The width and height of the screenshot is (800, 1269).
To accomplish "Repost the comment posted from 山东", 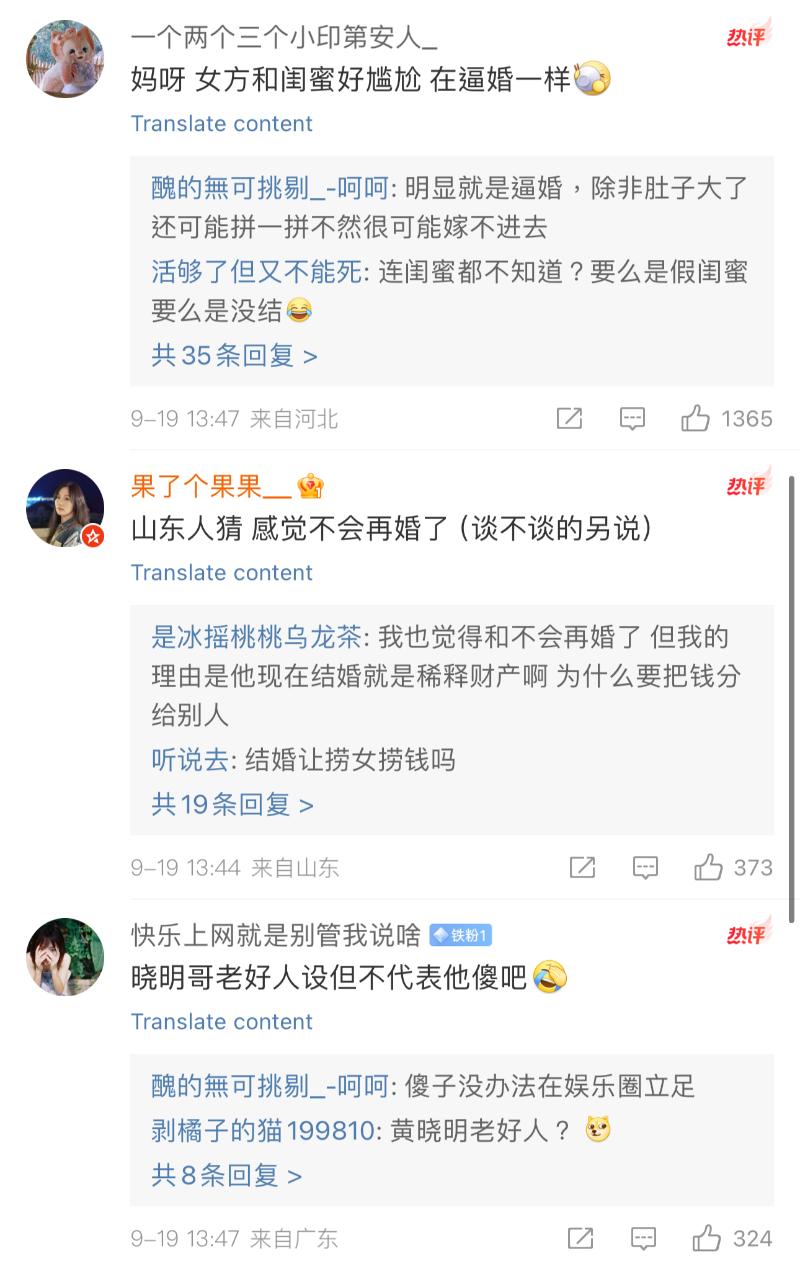I will [x=582, y=867].
